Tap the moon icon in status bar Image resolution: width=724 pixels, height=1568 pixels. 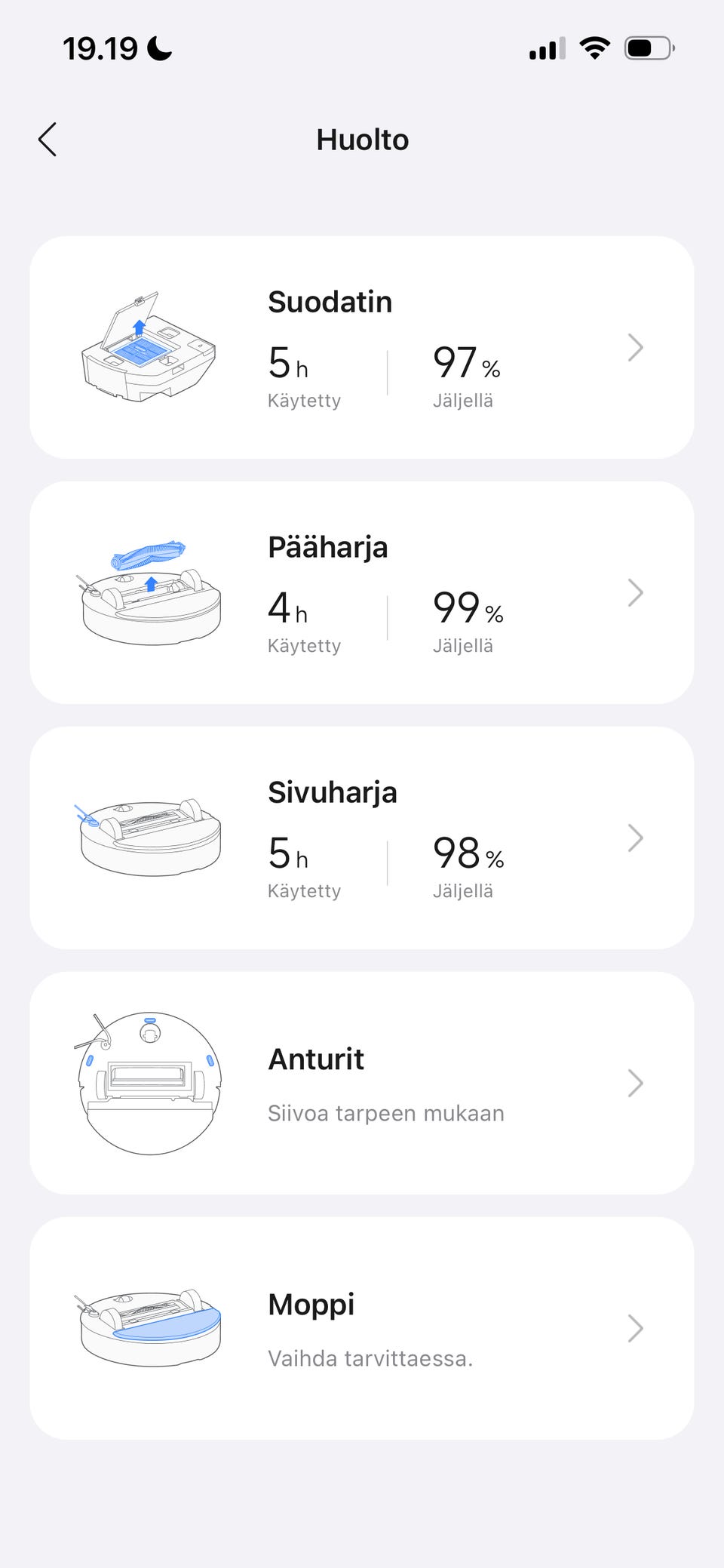[x=161, y=48]
